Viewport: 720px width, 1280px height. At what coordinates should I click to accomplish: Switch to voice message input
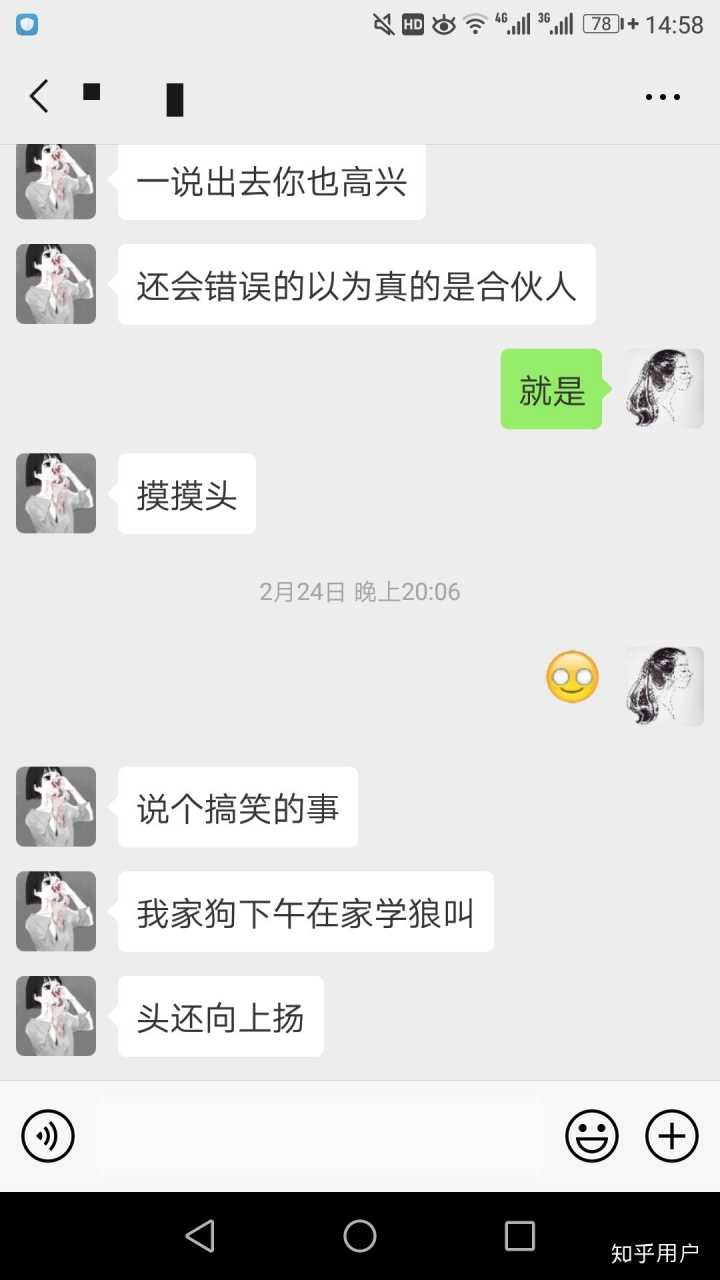click(x=48, y=1136)
